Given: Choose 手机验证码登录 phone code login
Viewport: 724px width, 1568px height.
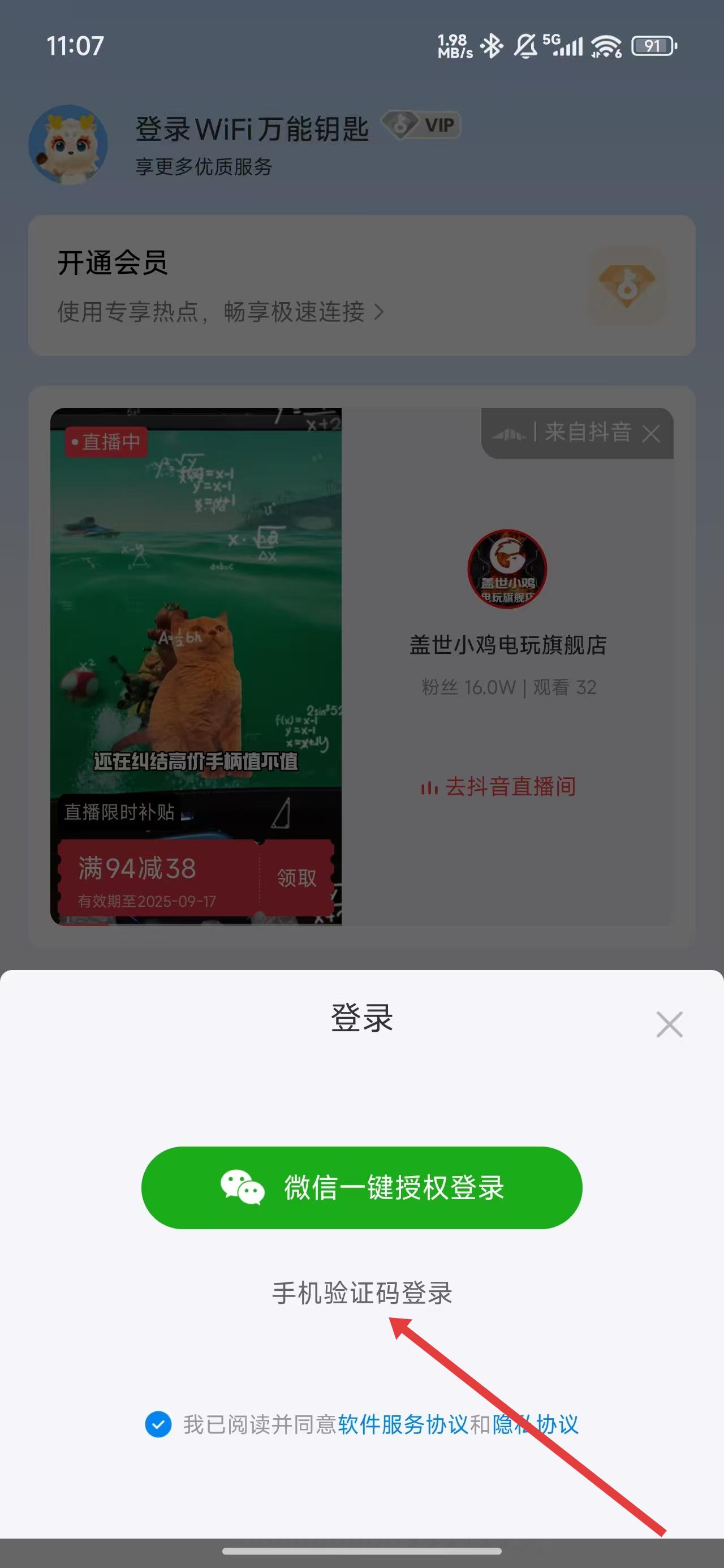Looking at the screenshot, I should click(361, 1293).
